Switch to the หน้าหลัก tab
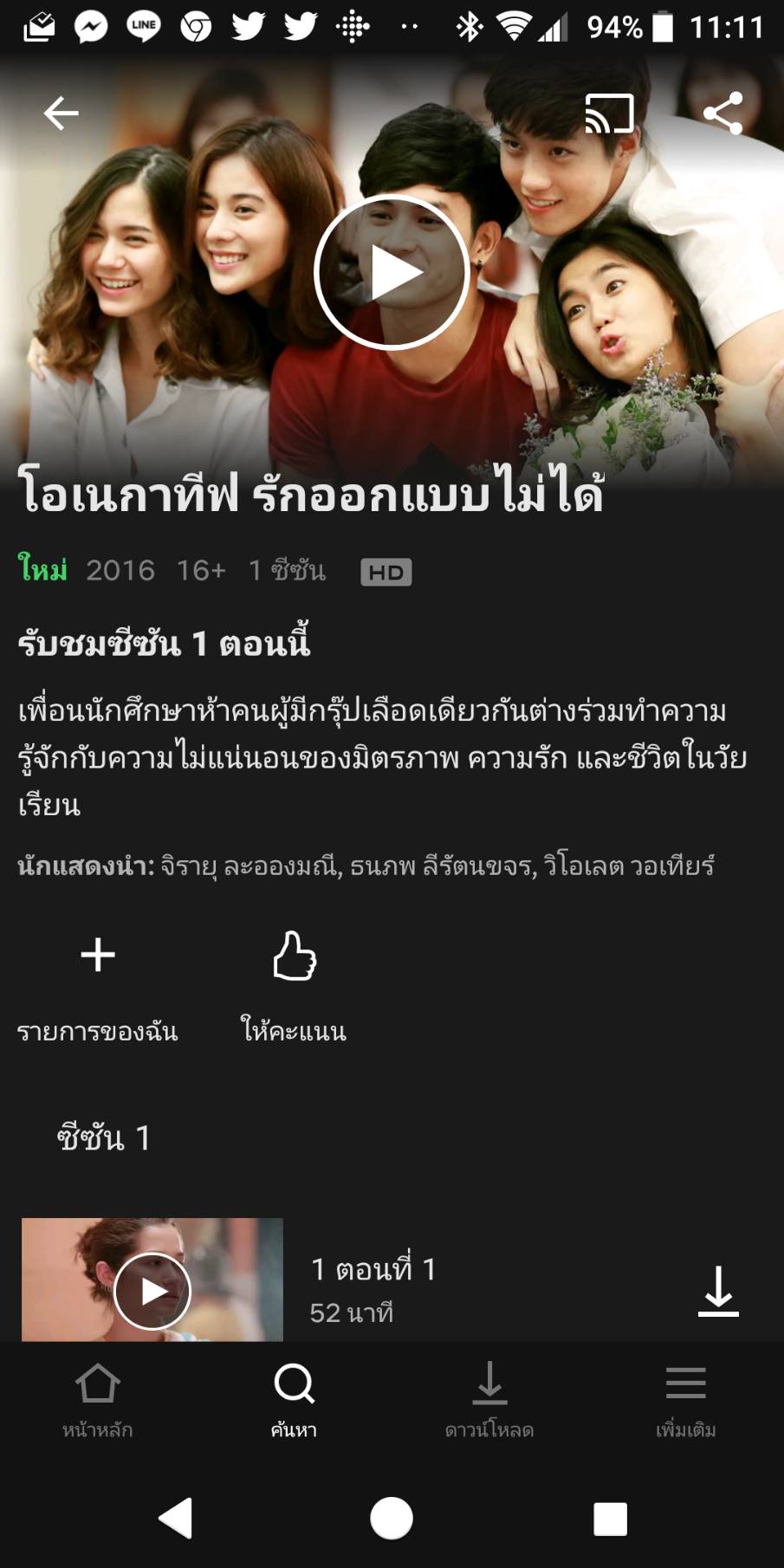Screen dimensions: 784x1568 (97, 1398)
